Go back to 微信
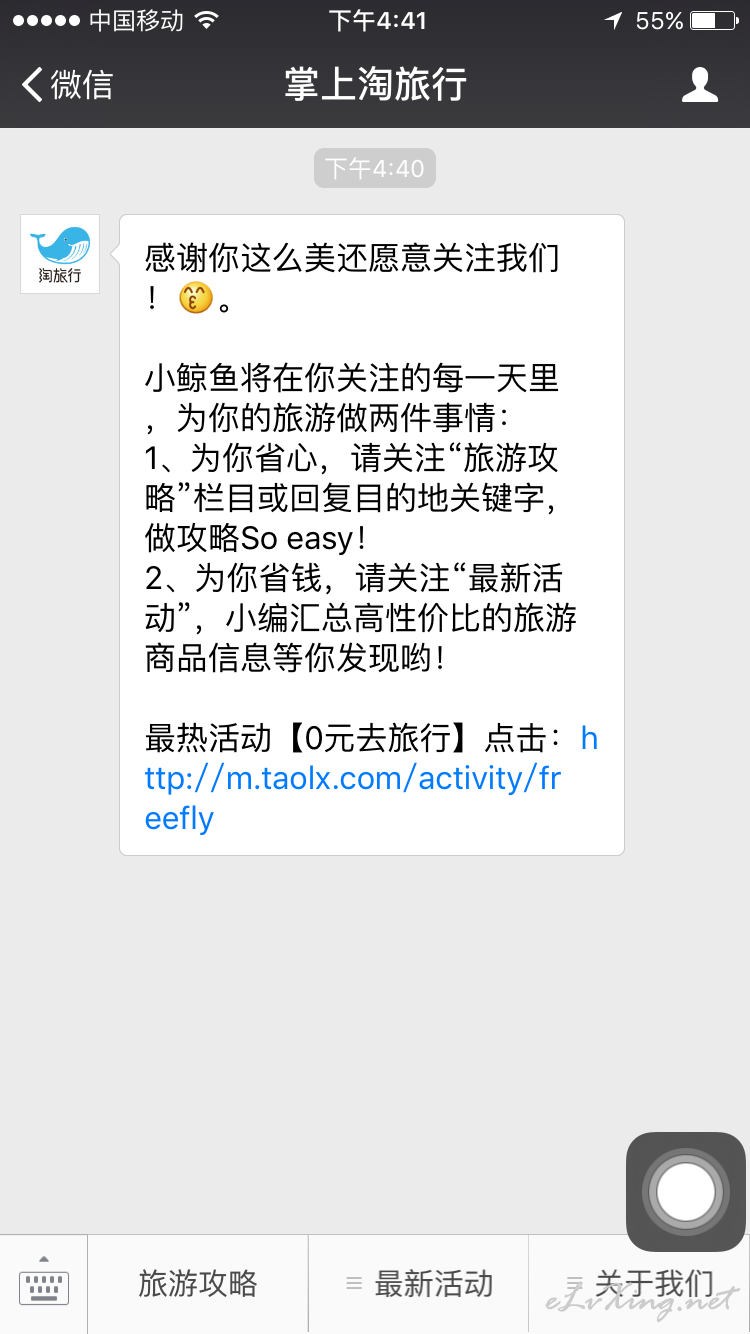The height and width of the screenshot is (1334, 750). [x=67, y=85]
